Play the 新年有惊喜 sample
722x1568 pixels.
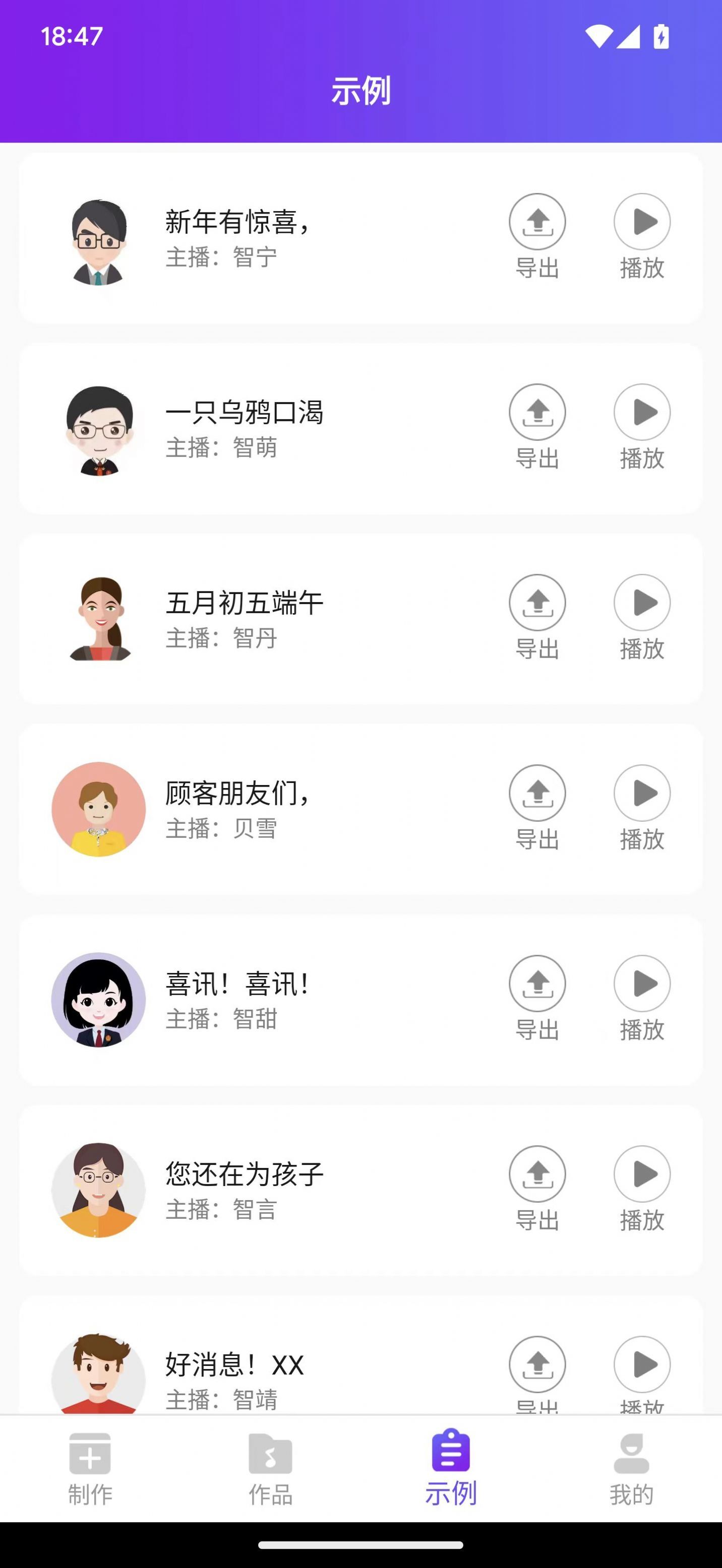643,222
